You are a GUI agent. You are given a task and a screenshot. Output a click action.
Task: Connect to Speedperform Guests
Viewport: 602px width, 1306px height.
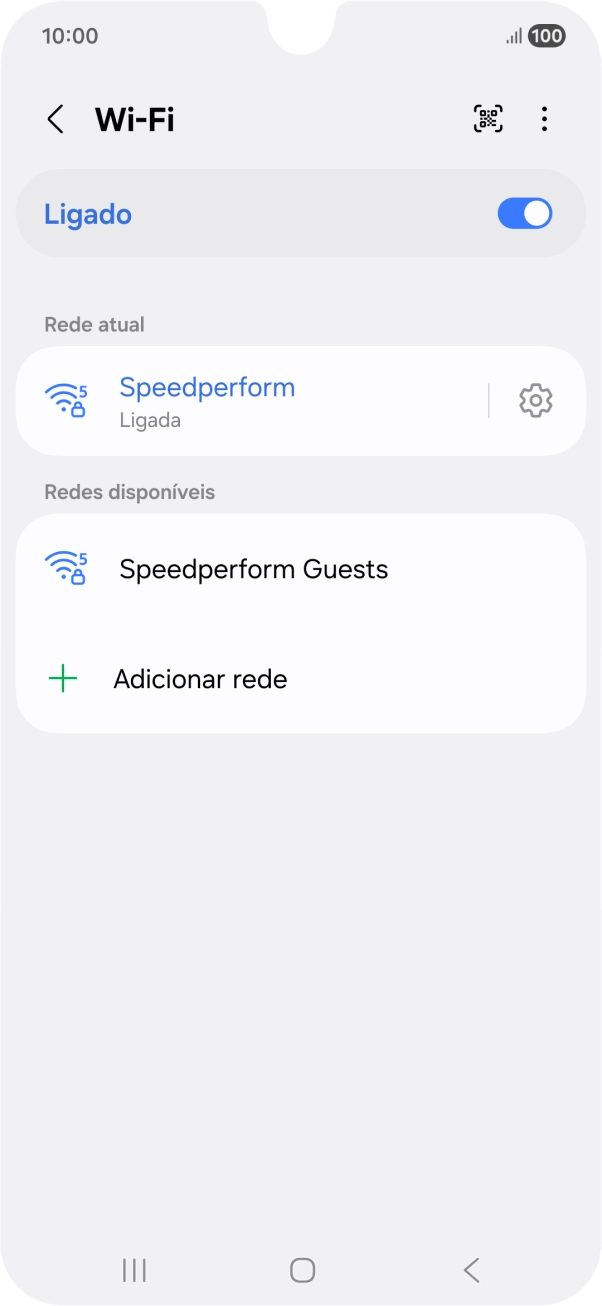253,570
